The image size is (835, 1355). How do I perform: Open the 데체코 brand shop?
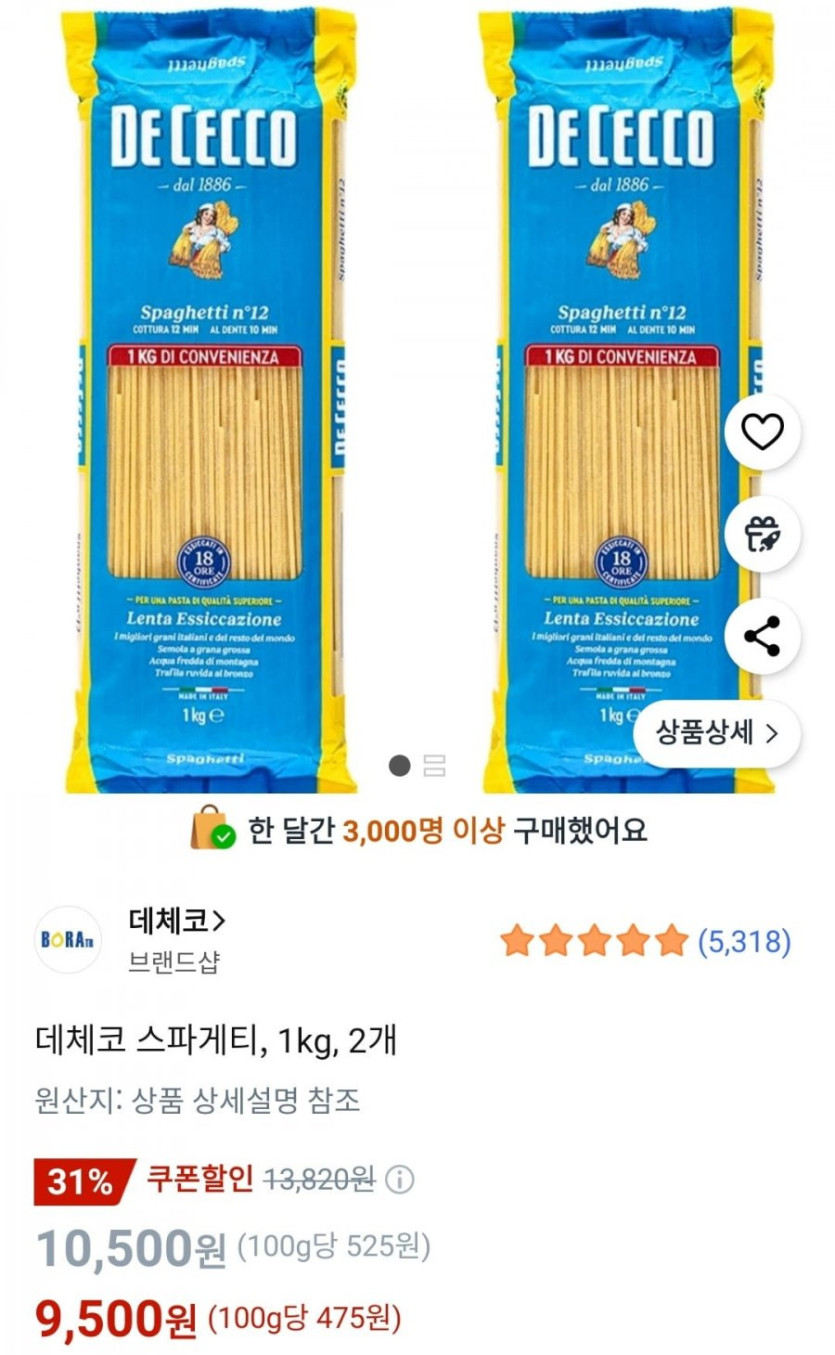(x=177, y=920)
